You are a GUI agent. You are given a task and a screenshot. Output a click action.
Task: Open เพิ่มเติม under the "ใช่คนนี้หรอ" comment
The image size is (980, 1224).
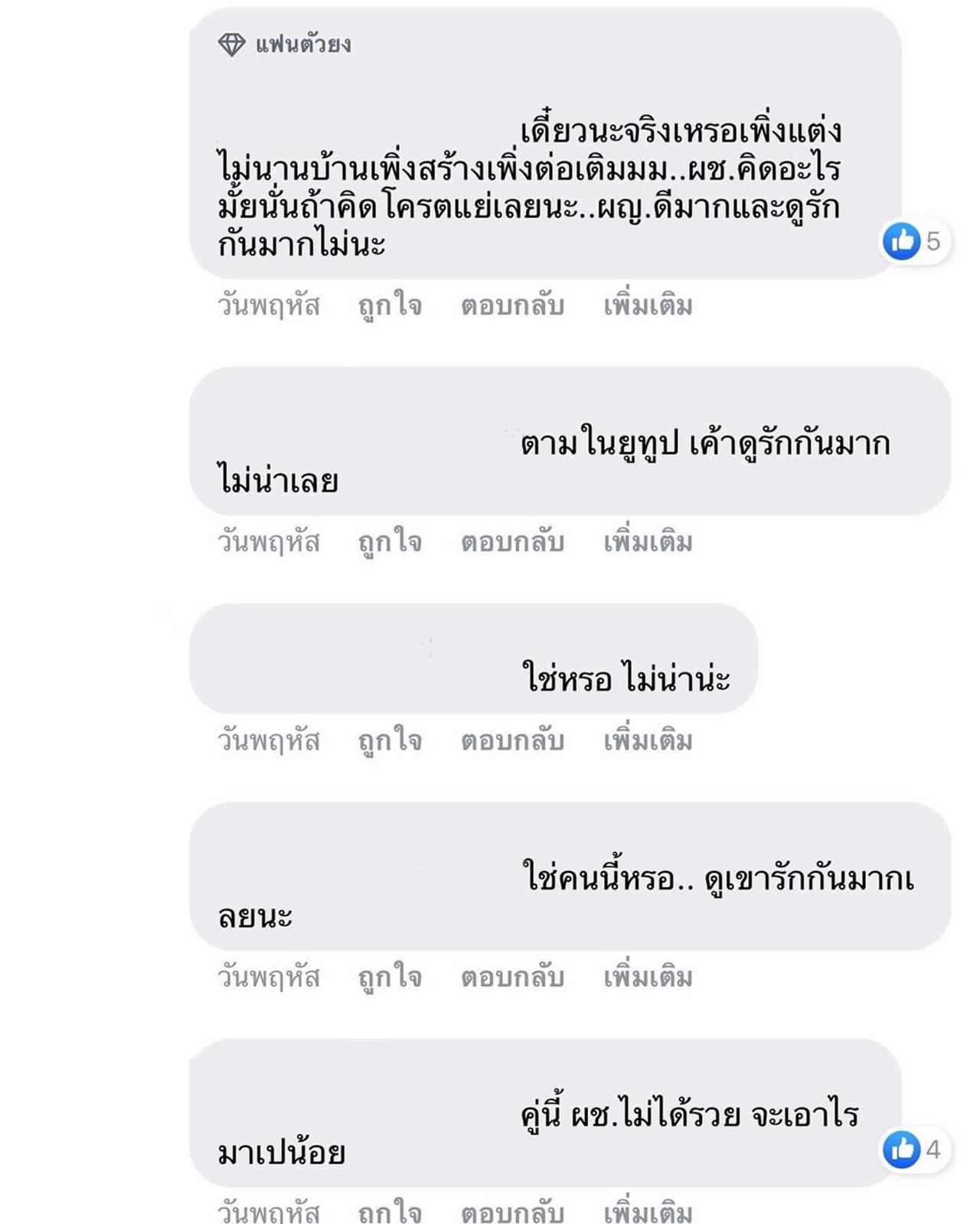pyautogui.click(x=648, y=977)
